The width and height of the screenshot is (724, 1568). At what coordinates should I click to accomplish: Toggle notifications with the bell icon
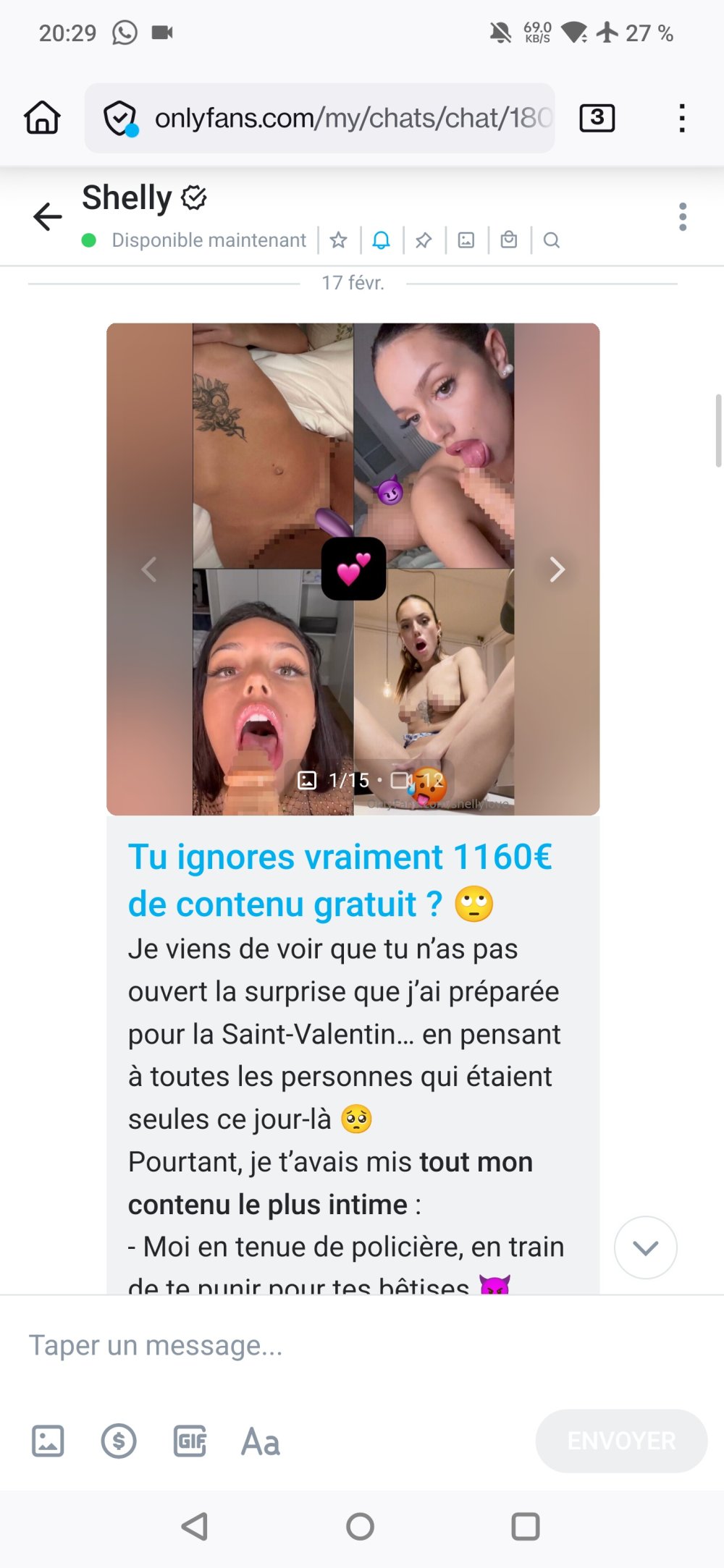coord(382,240)
